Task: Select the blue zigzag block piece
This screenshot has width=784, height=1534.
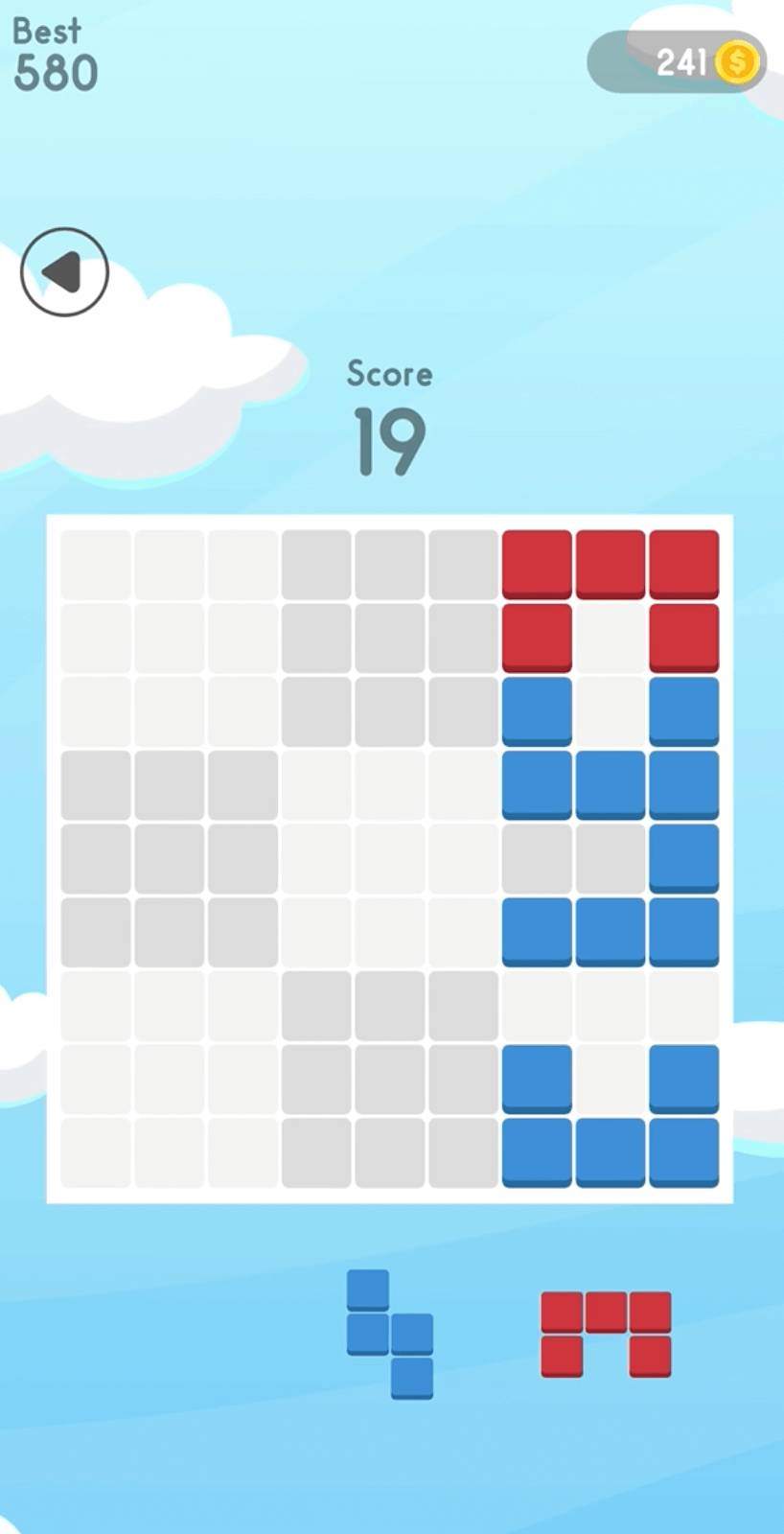Action: click(390, 1334)
